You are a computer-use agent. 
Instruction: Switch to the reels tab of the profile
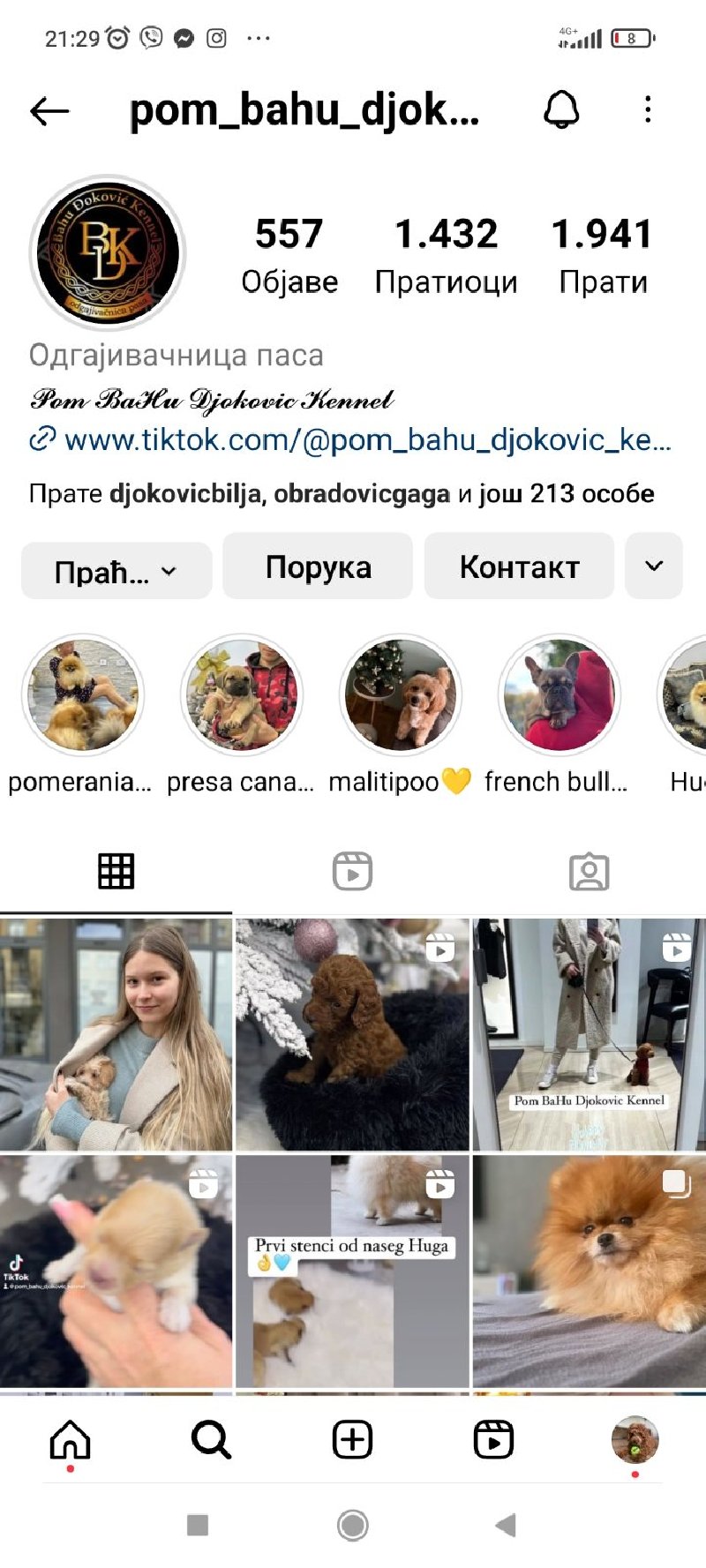coord(352,872)
